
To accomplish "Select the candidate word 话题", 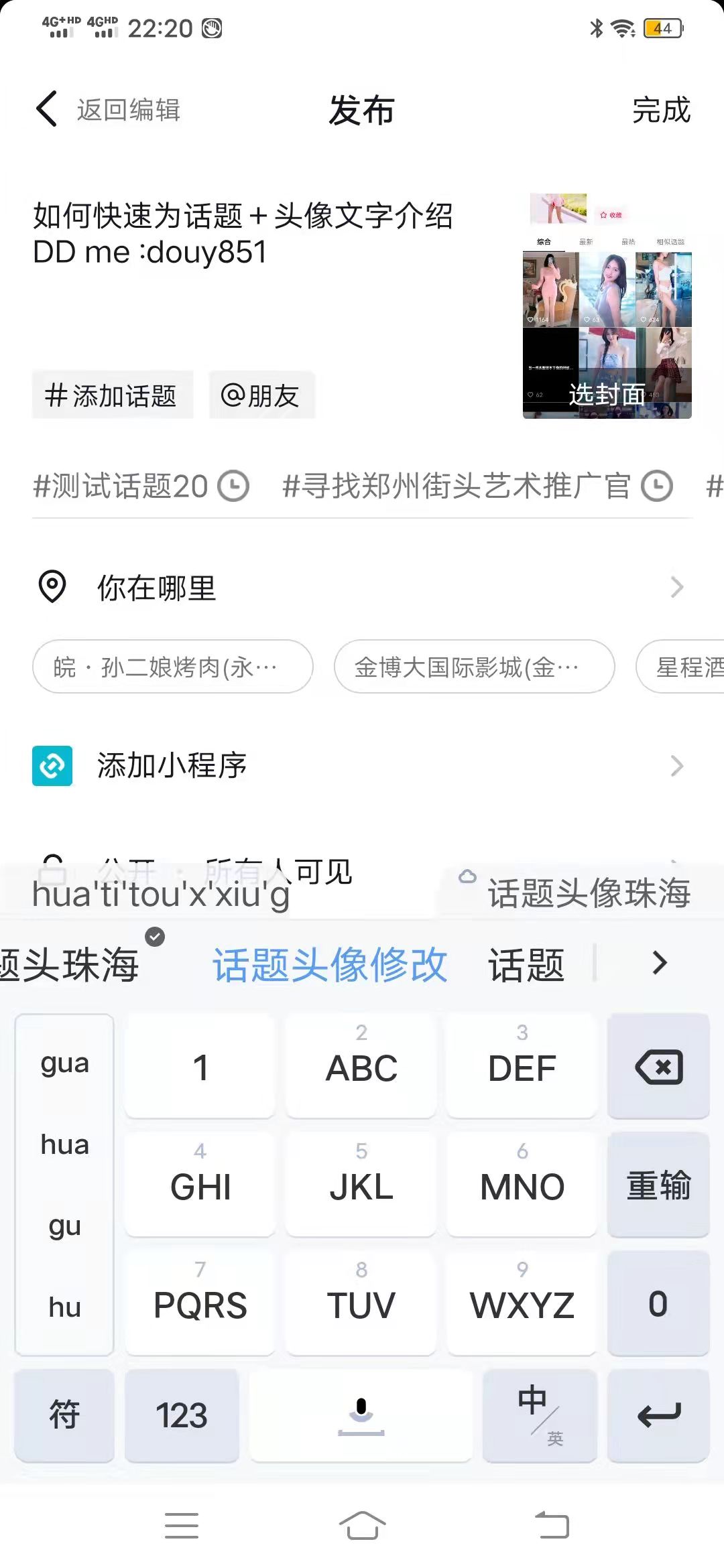I will [x=526, y=964].
